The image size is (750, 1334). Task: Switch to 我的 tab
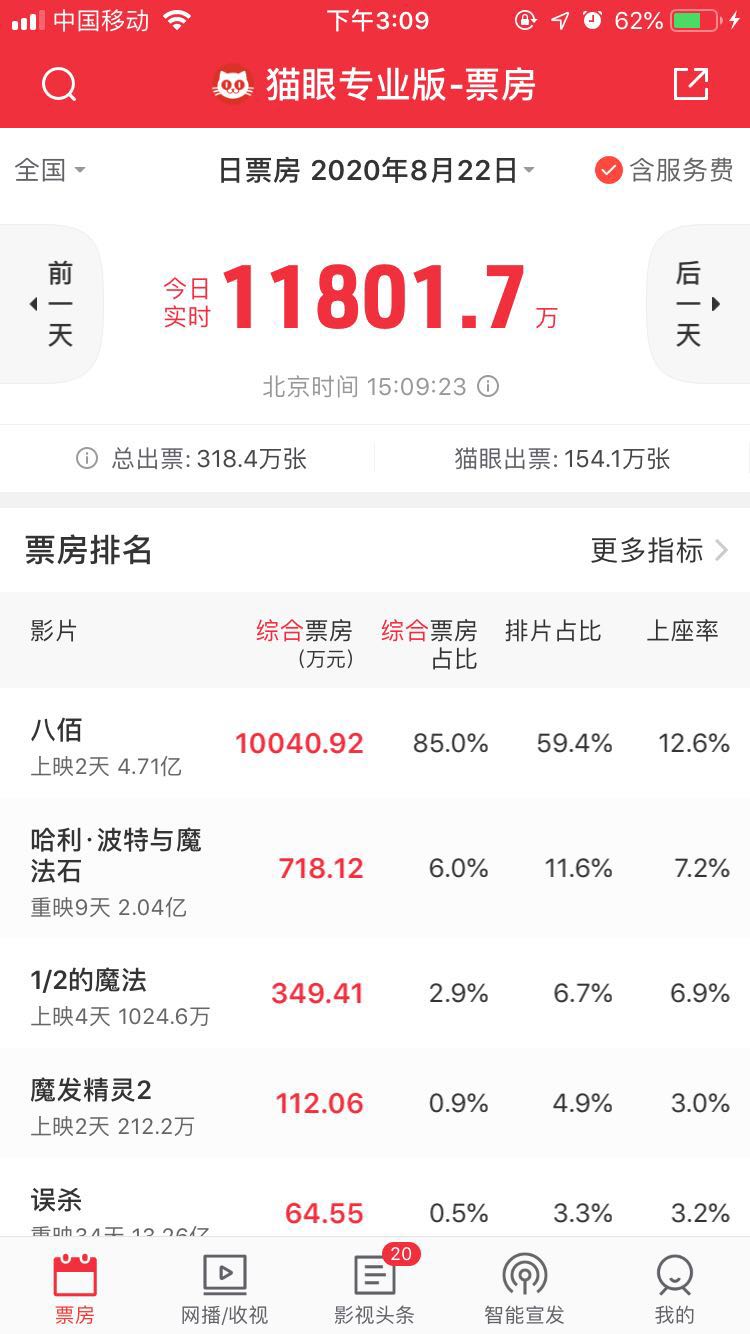[x=674, y=1289]
